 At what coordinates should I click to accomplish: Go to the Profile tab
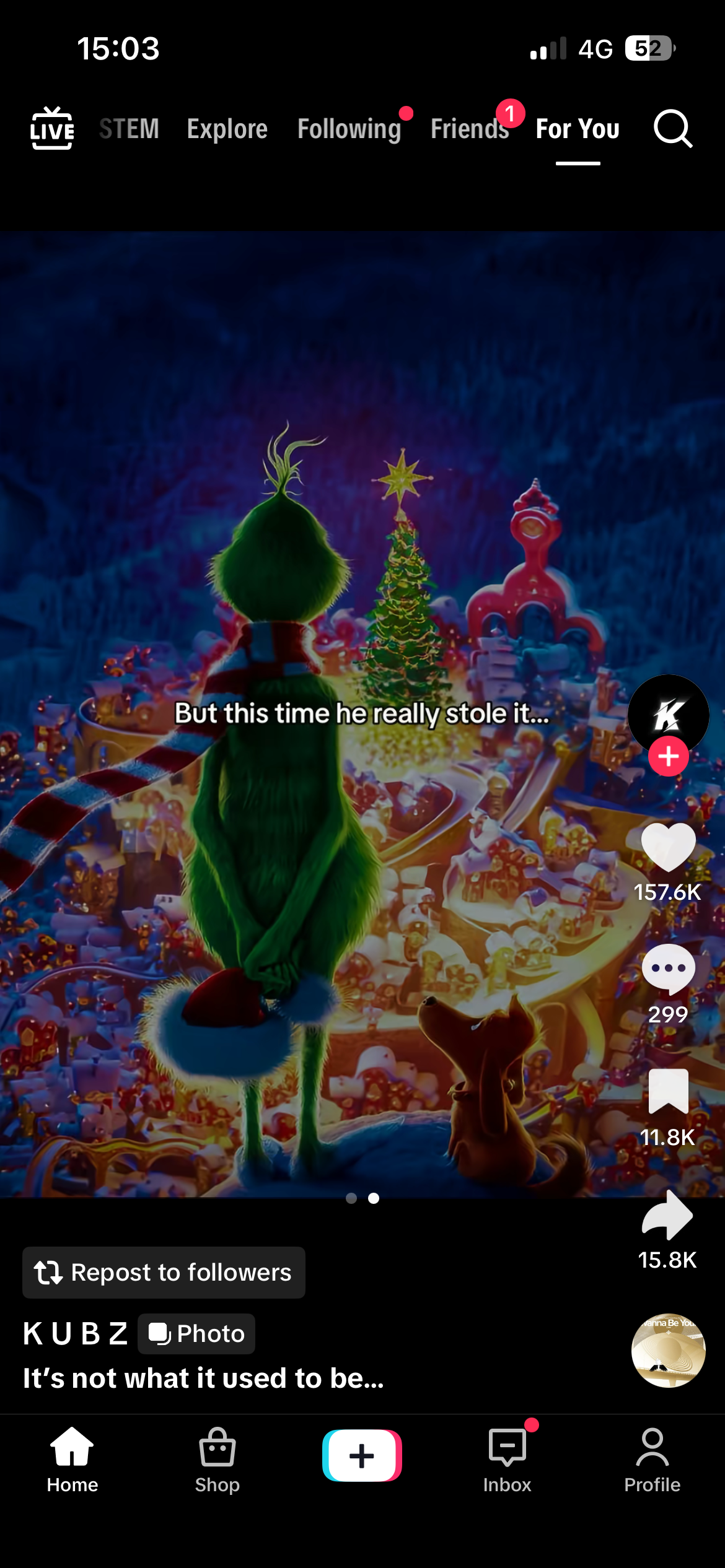pyautogui.click(x=652, y=1460)
